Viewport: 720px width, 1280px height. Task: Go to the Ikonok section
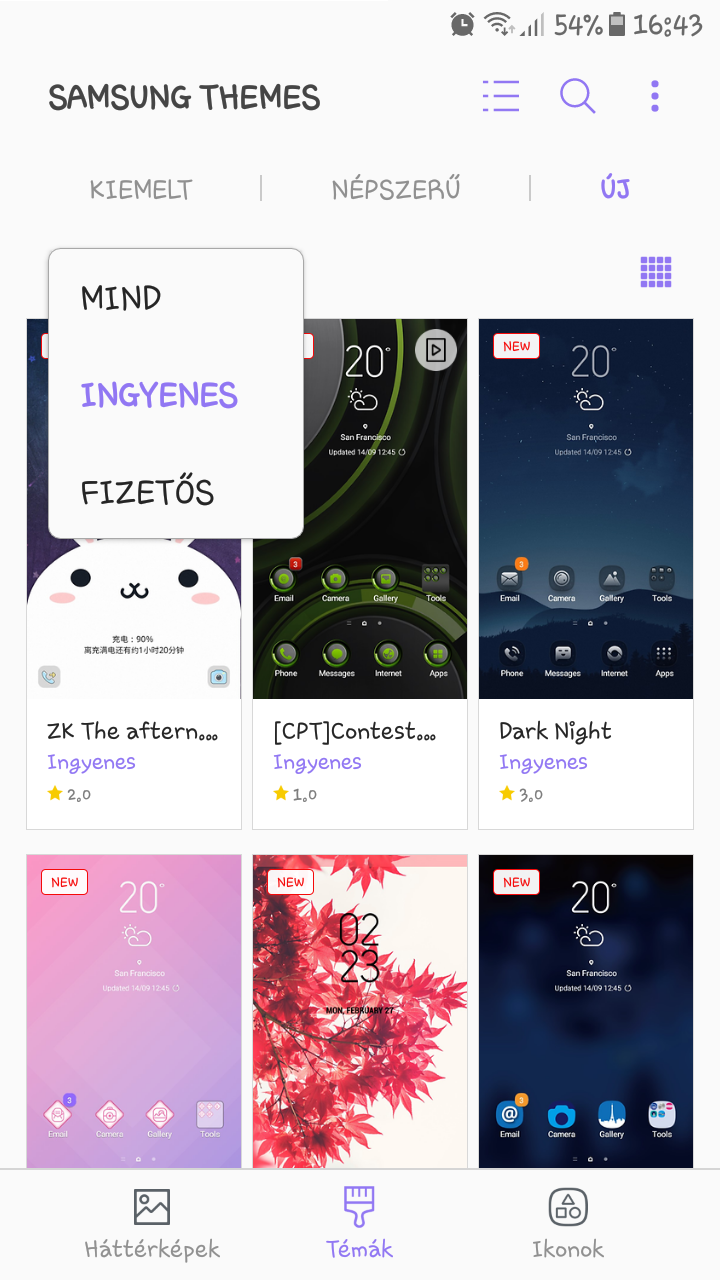click(568, 1224)
